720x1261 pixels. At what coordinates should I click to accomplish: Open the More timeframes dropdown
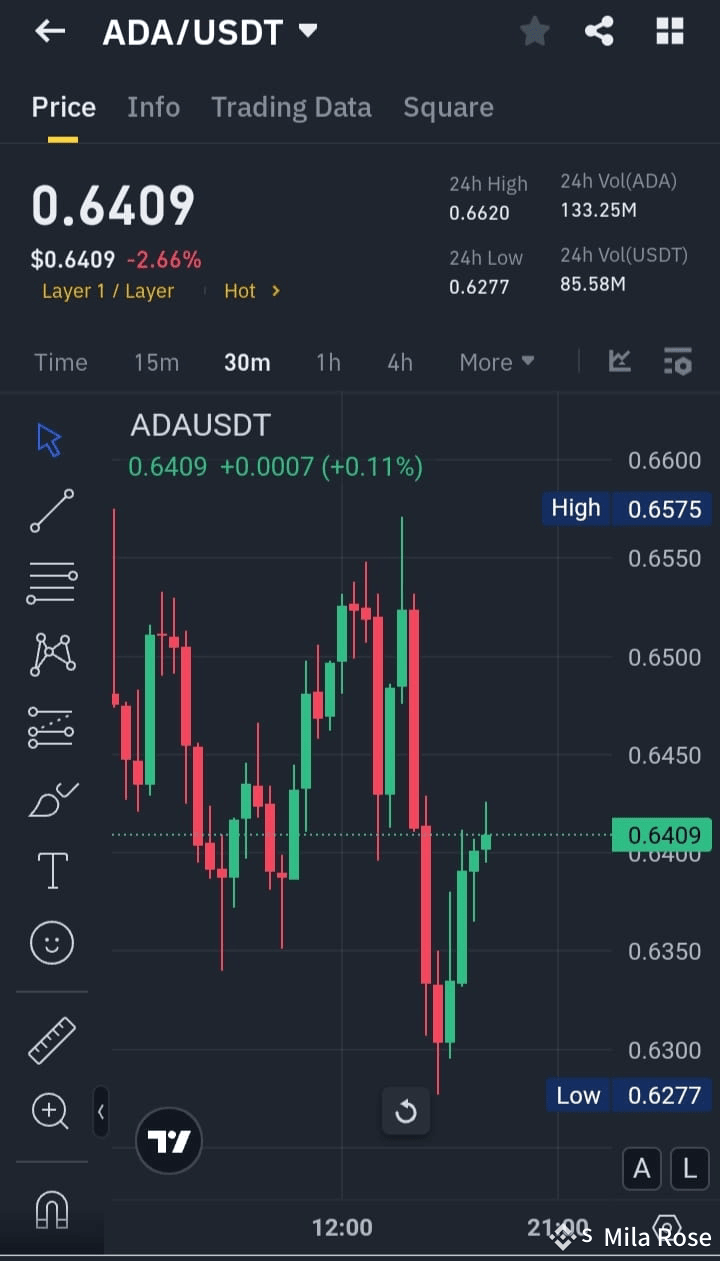496,362
